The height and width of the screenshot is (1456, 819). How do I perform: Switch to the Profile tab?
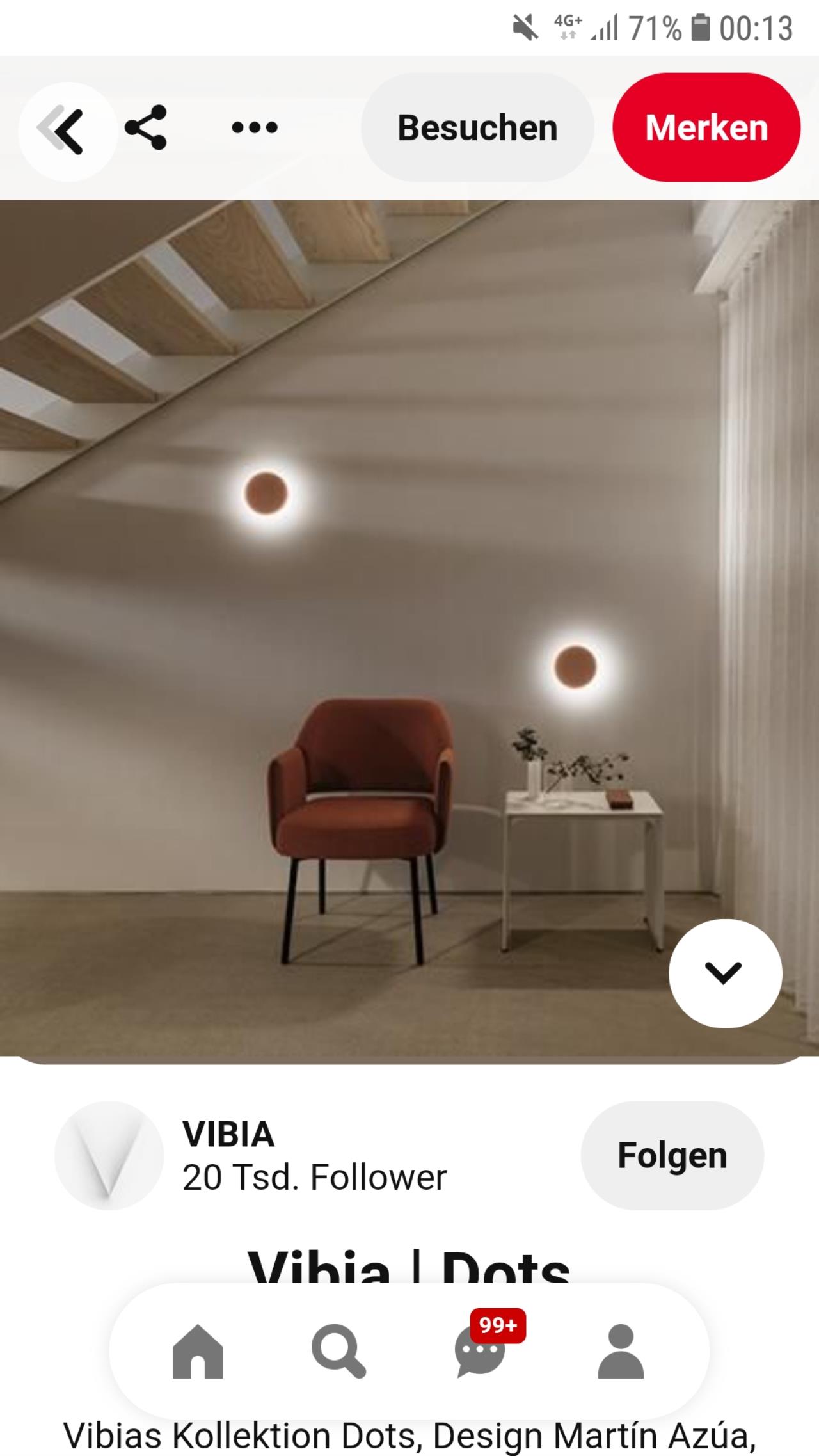pyautogui.click(x=621, y=1351)
